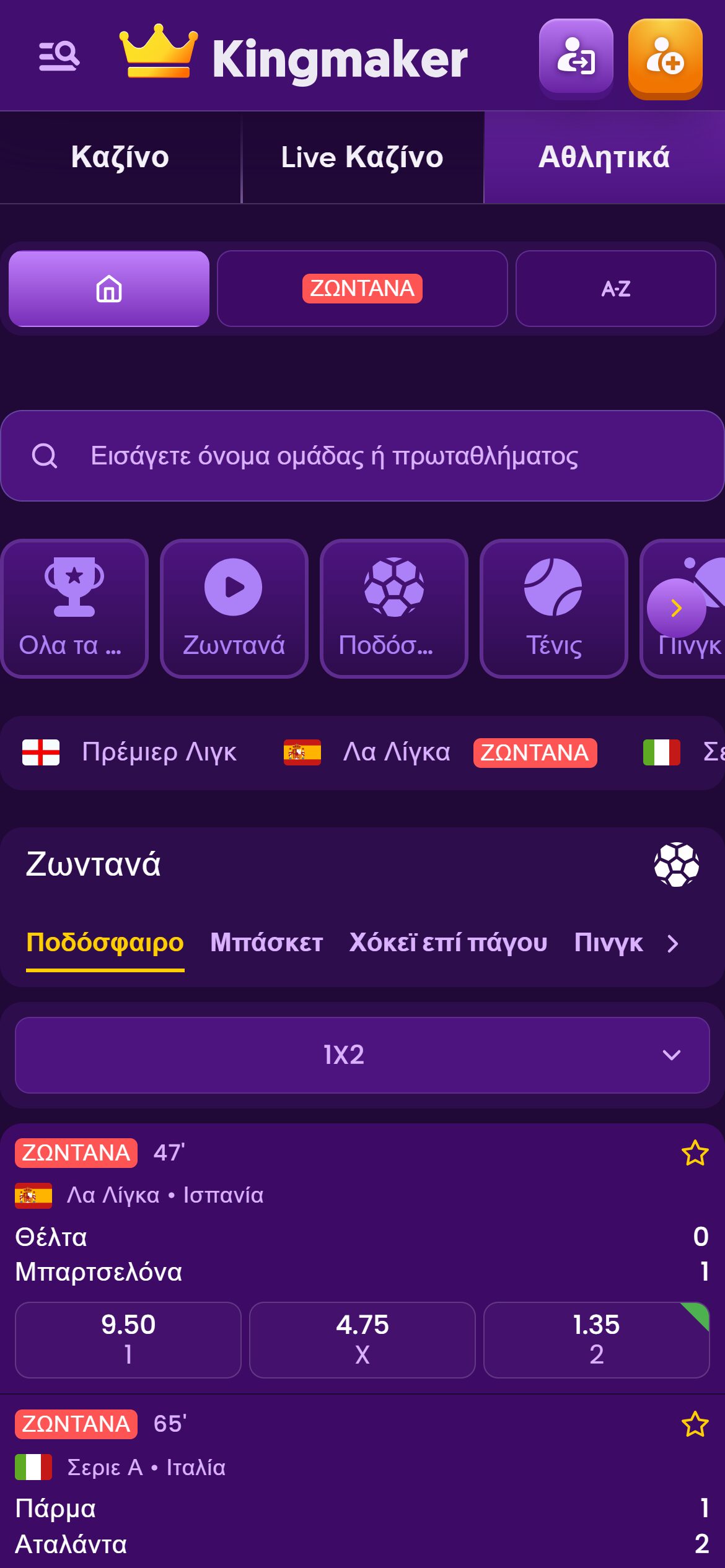The width and height of the screenshot is (725, 1568).
Task: Switch to the Καζίνο tab
Action: point(120,157)
